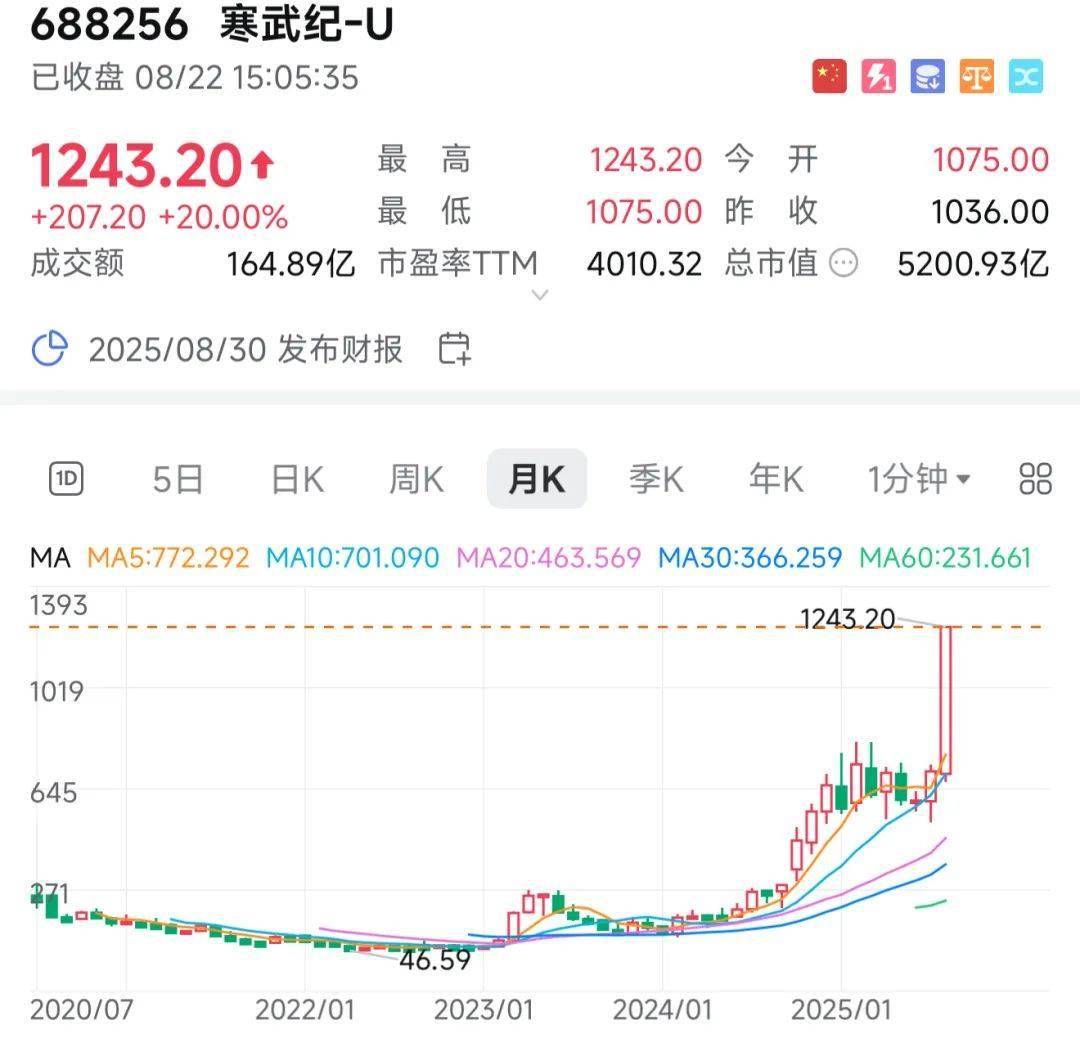Open the chart layout grid icon
Screen dimensions: 1080x1043
pos(1035,480)
